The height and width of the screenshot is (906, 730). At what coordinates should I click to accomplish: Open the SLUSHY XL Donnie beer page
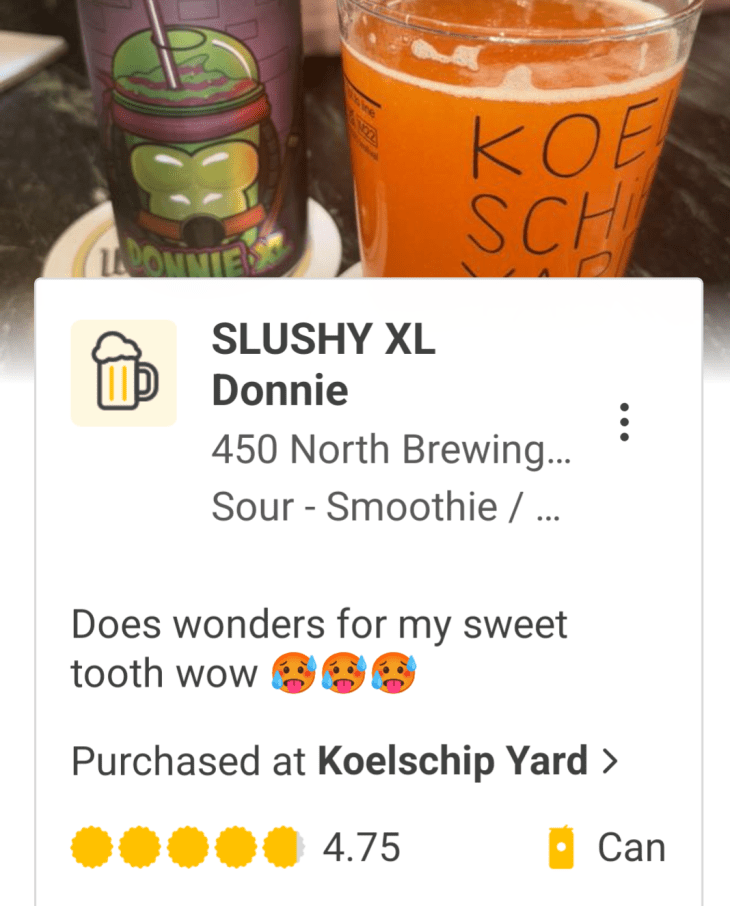click(323, 366)
